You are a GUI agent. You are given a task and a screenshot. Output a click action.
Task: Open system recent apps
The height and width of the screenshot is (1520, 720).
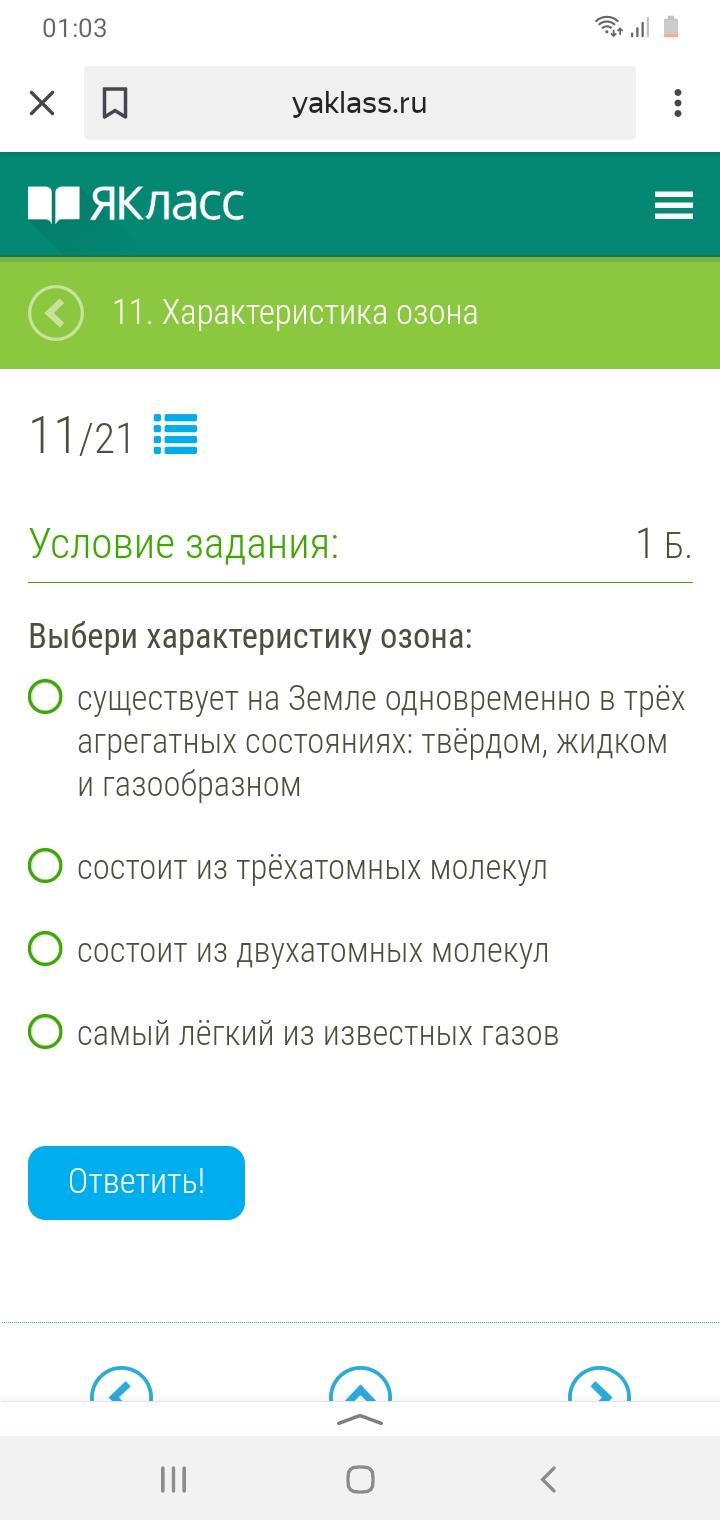pyautogui.click(x=173, y=1479)
